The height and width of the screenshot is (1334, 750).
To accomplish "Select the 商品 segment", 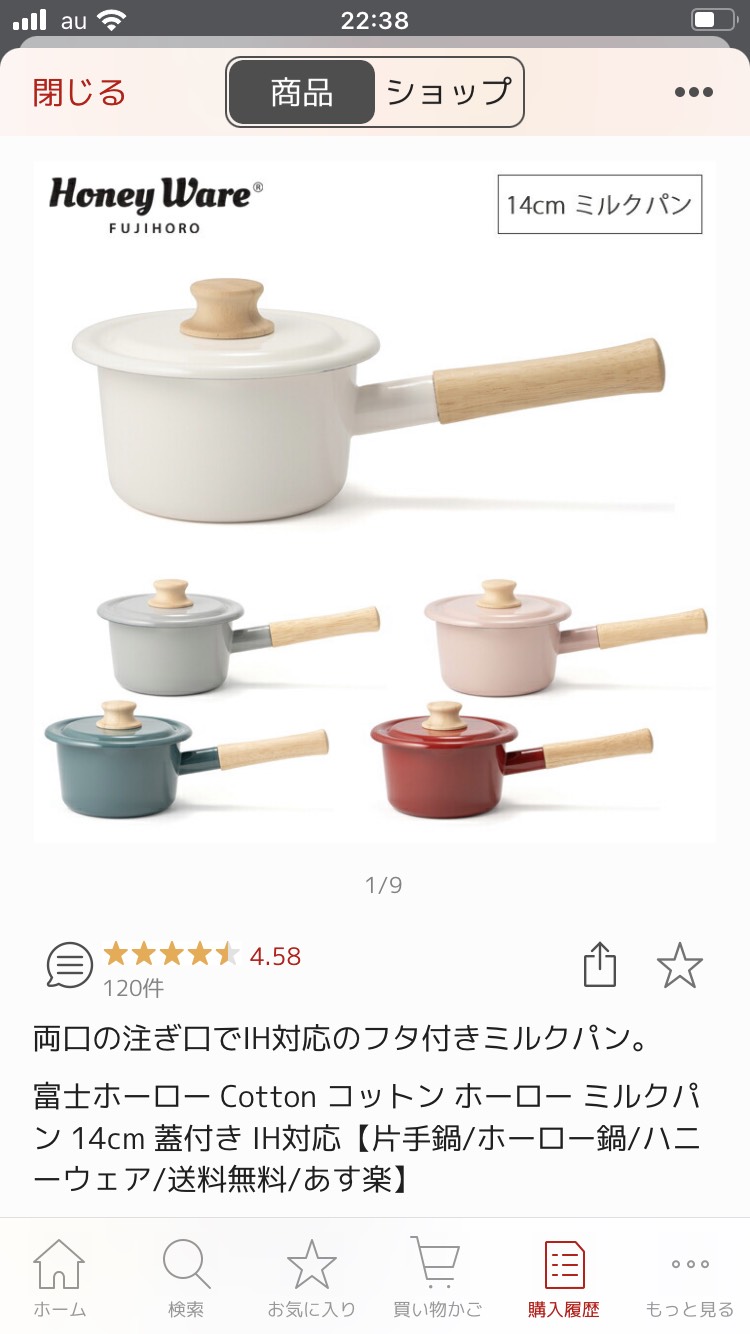I will coord(302,92).
